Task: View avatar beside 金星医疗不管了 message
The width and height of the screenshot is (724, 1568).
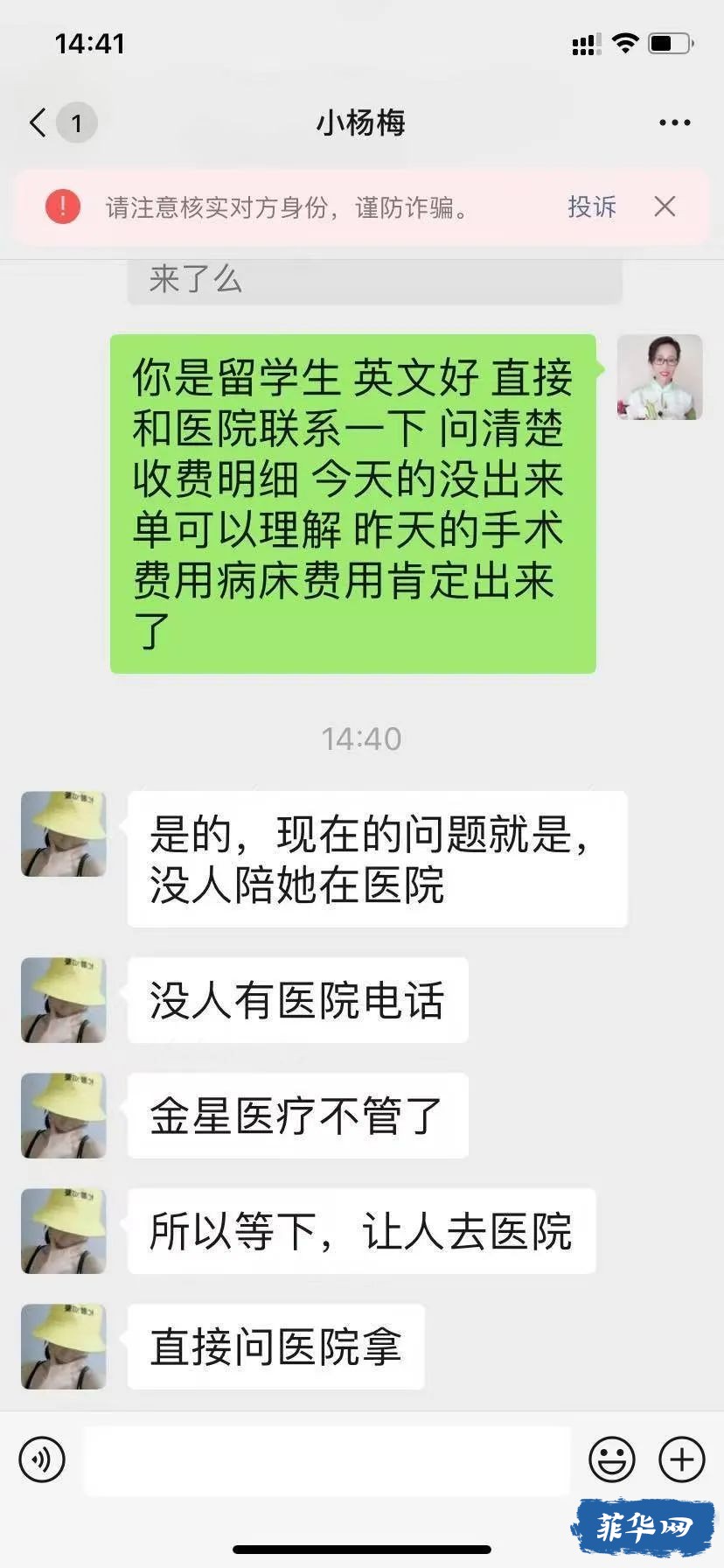Action: pos(64,1116)
